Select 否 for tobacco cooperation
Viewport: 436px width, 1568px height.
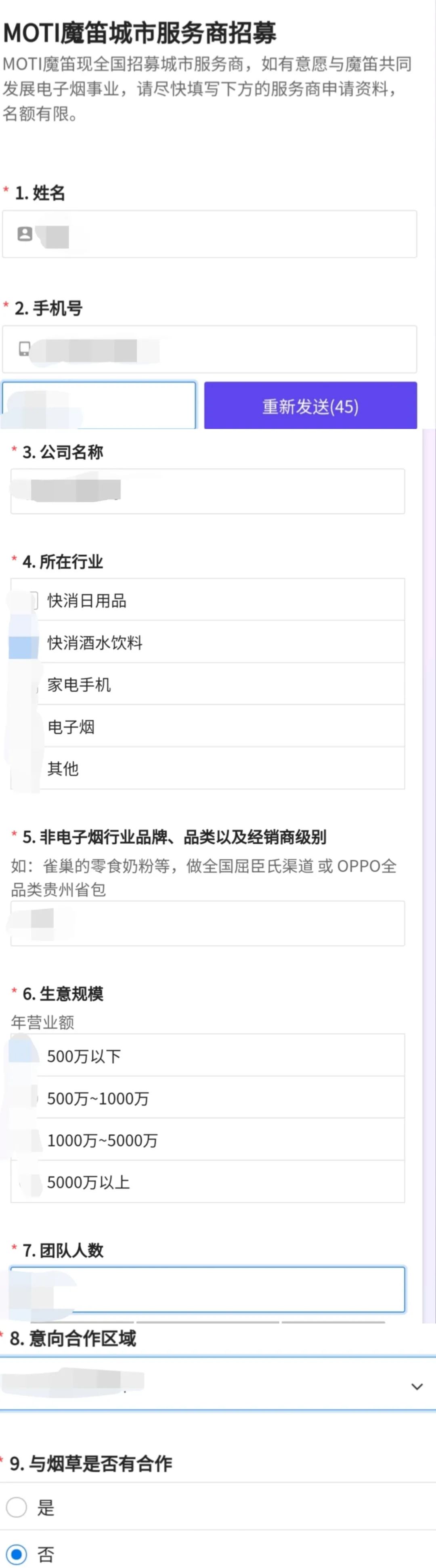click(17, 1554)
